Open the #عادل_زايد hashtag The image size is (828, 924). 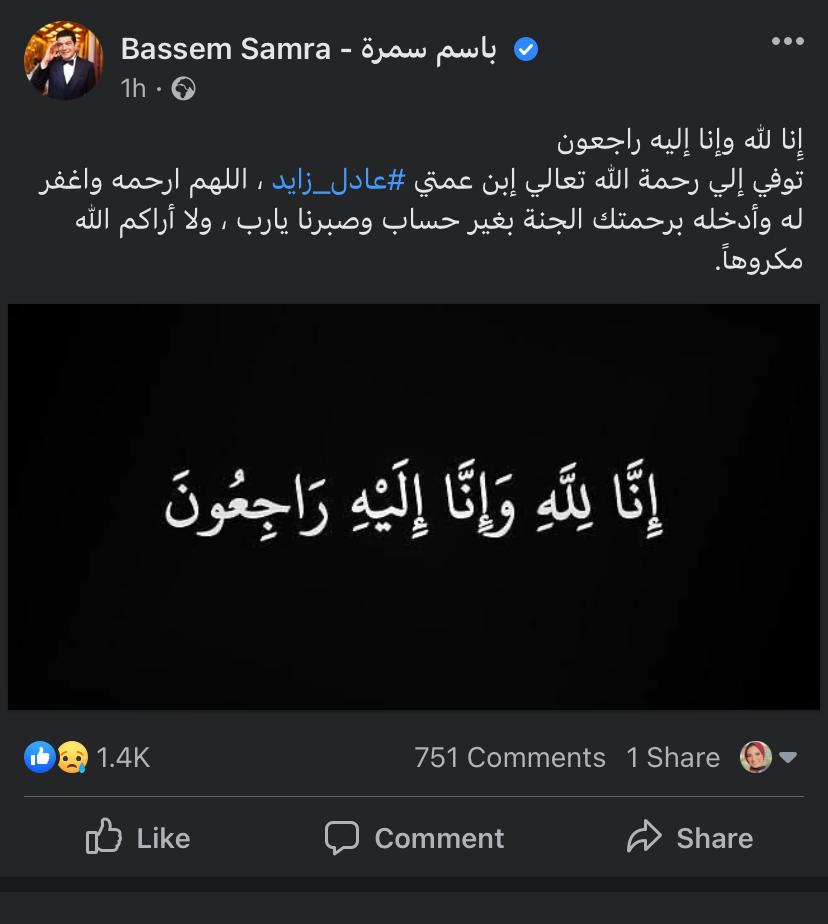(x=338, y=184)
